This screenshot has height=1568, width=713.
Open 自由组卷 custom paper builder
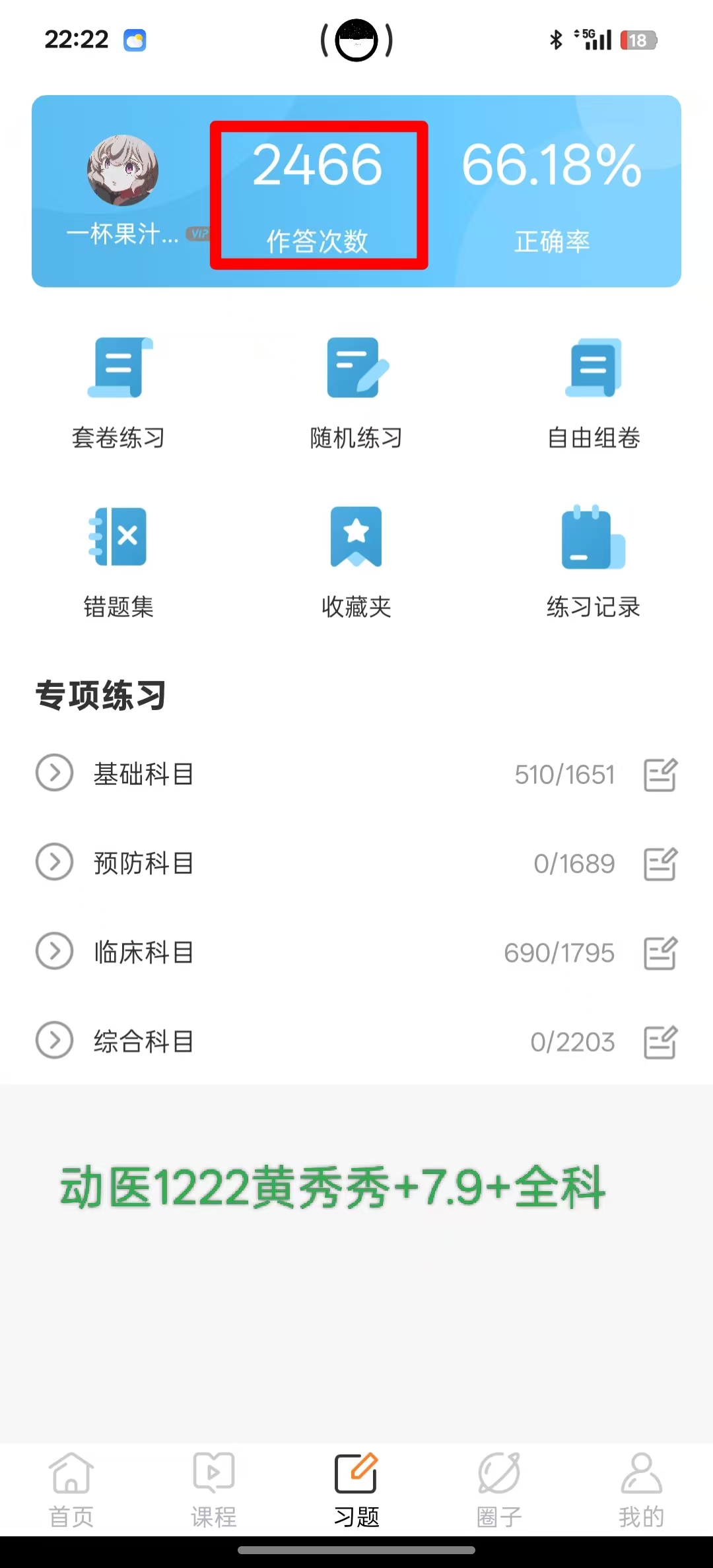594,393
